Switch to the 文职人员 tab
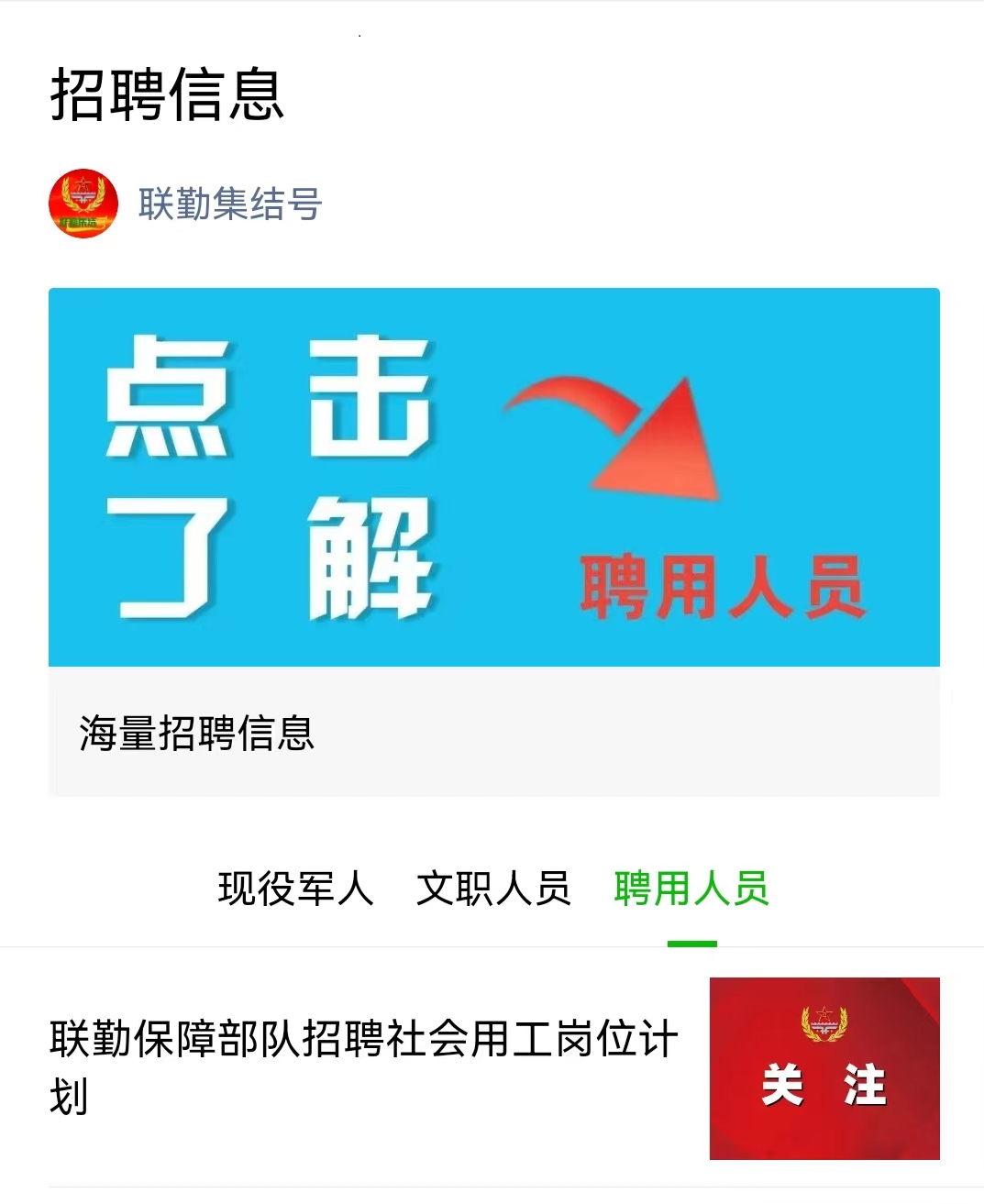The image size is (984, 1204). [495, 887]
